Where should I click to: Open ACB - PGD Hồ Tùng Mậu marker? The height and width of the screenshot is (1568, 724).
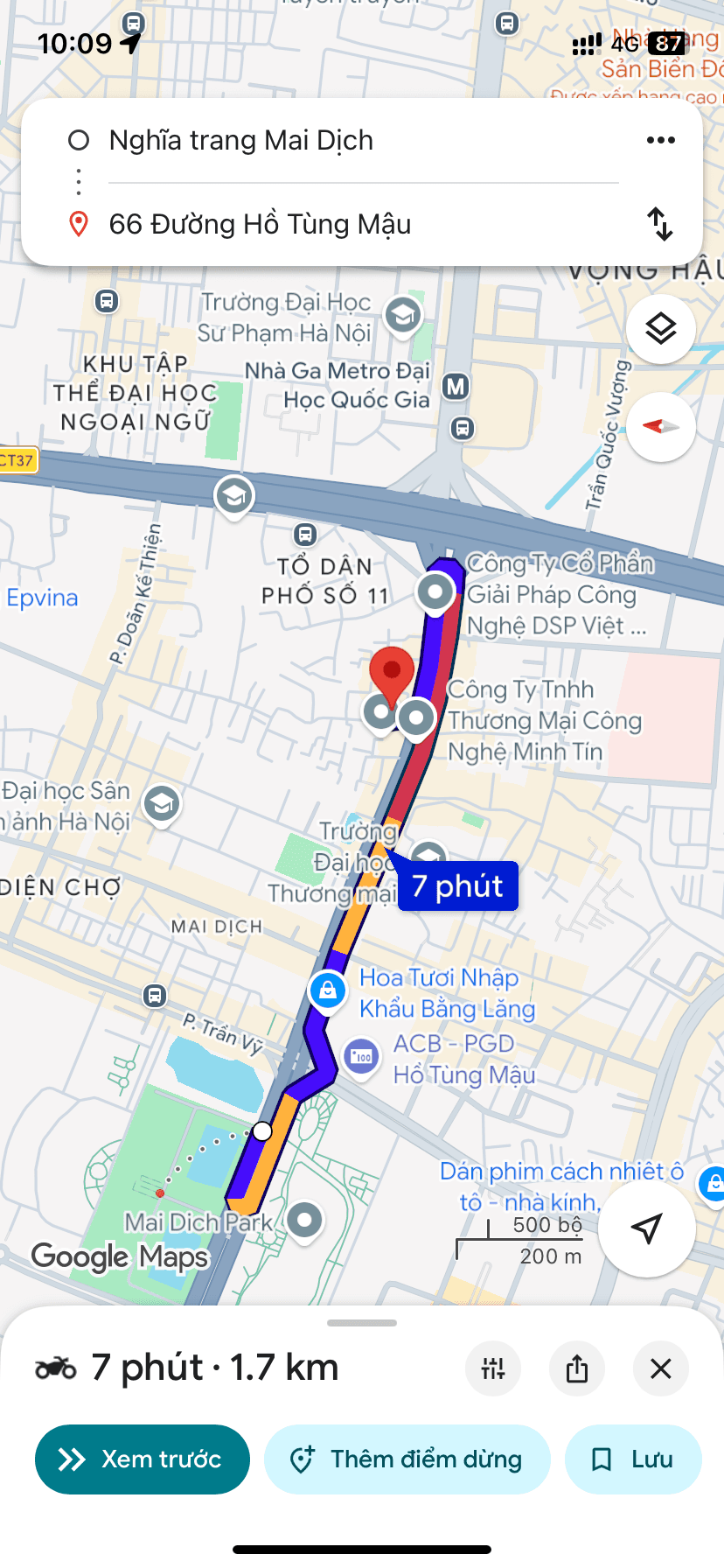point(361,1056)
